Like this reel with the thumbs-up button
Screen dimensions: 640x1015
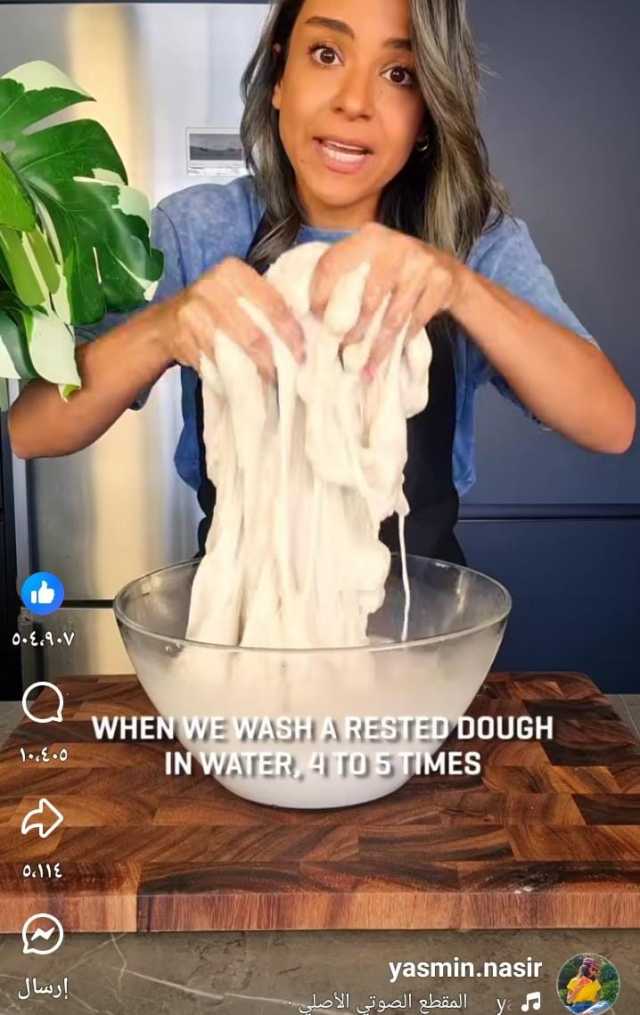[42, 594]
